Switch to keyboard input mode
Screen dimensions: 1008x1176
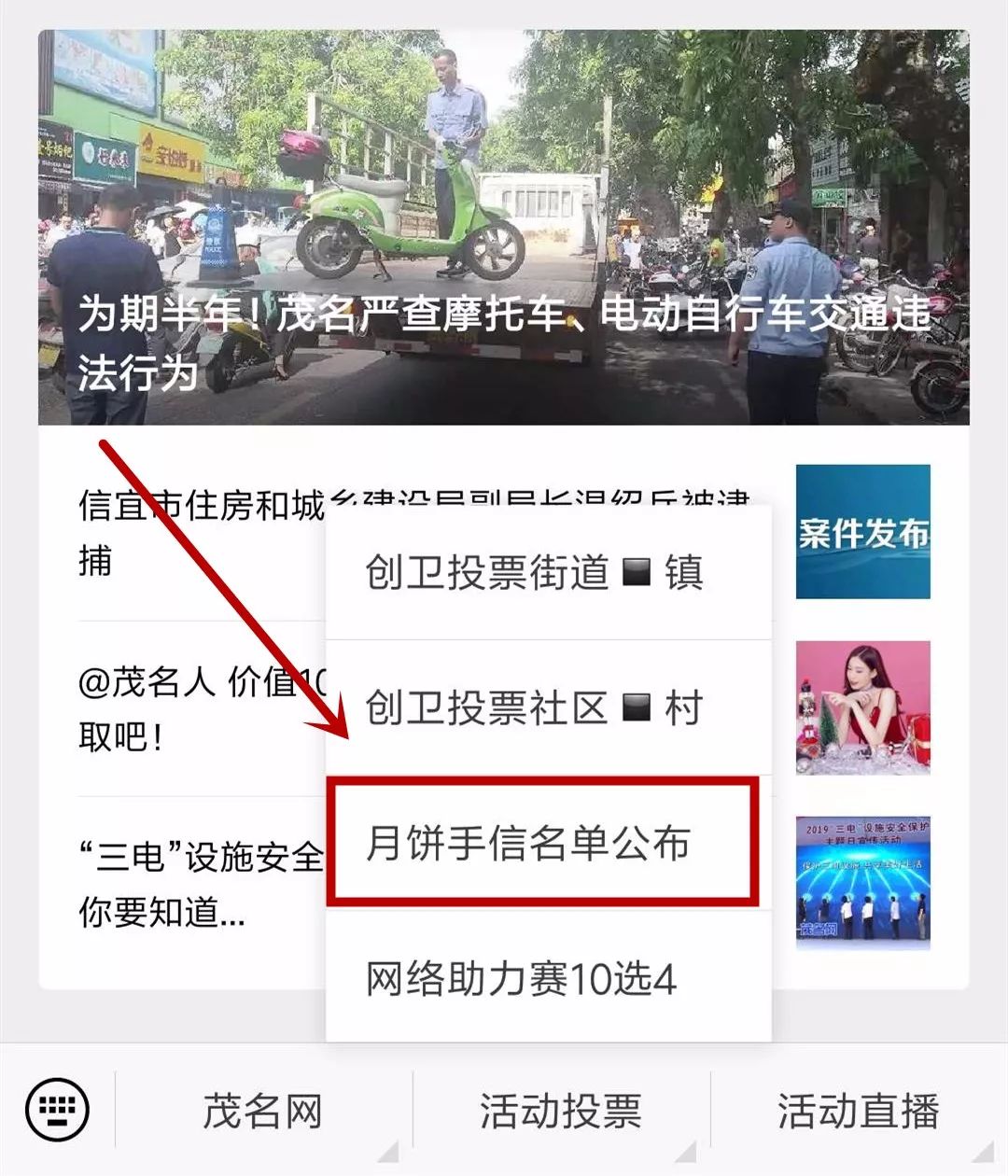58,1111
